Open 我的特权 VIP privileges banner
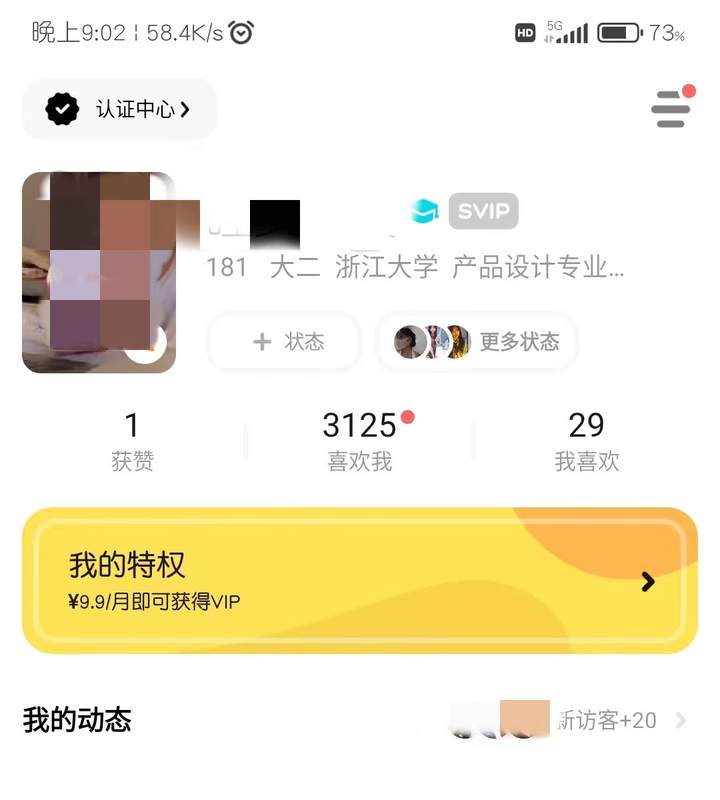Screen dimensions: 720x800 point(360,581)
